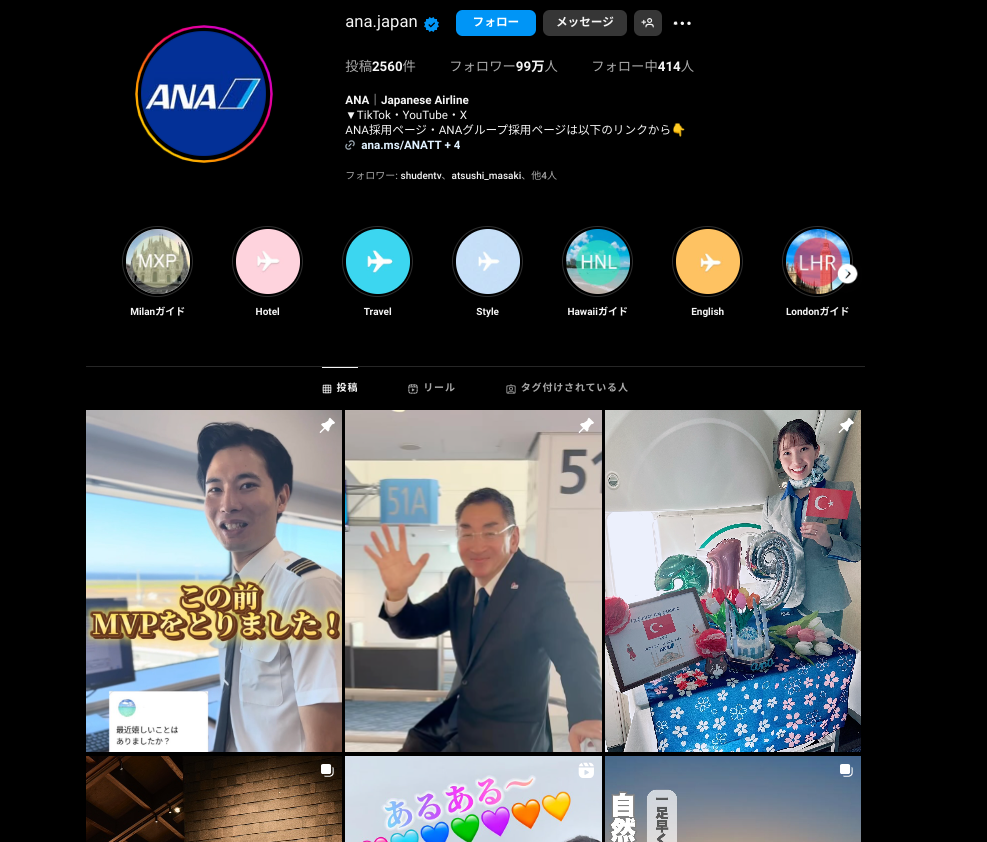
Task: Open the Travel highlight
Action: click(x=377, y=262)
